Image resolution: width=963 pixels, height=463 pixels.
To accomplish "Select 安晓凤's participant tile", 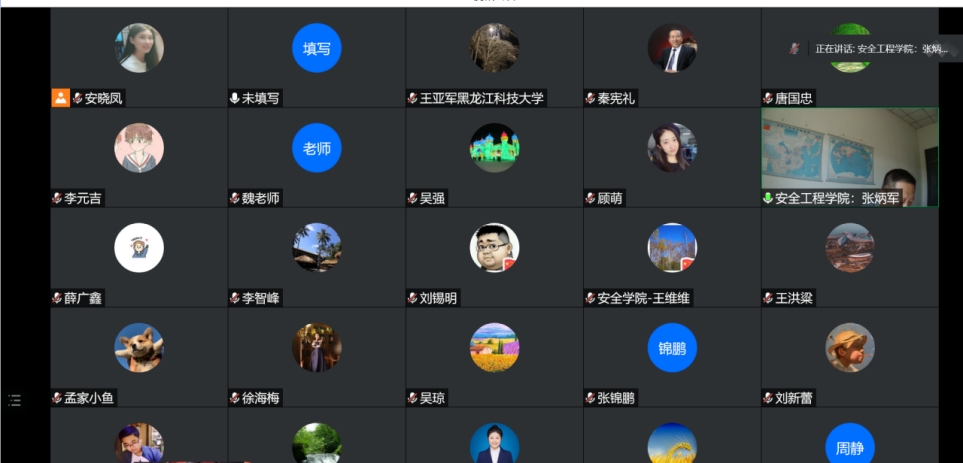I will coord(139,57).
